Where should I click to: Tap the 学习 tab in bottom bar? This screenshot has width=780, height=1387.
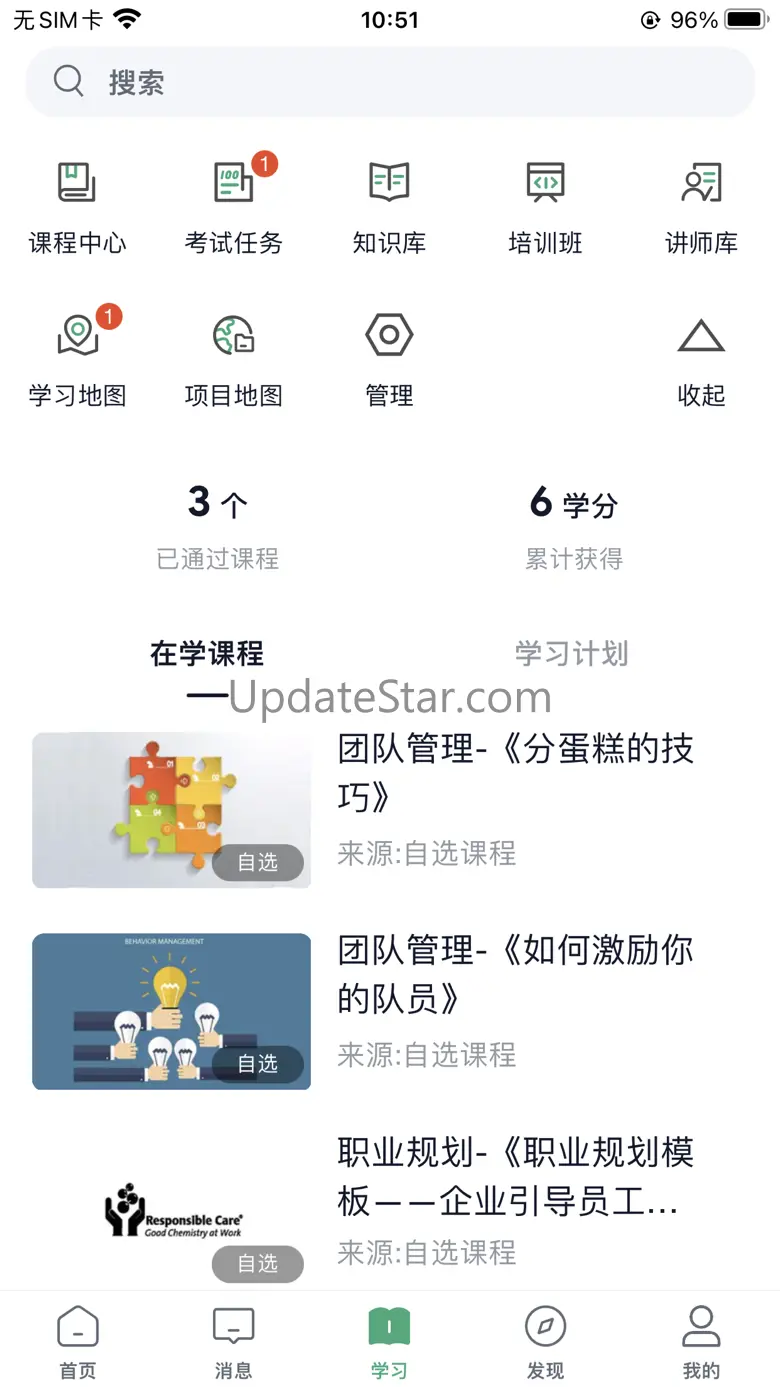(390, 1341)
